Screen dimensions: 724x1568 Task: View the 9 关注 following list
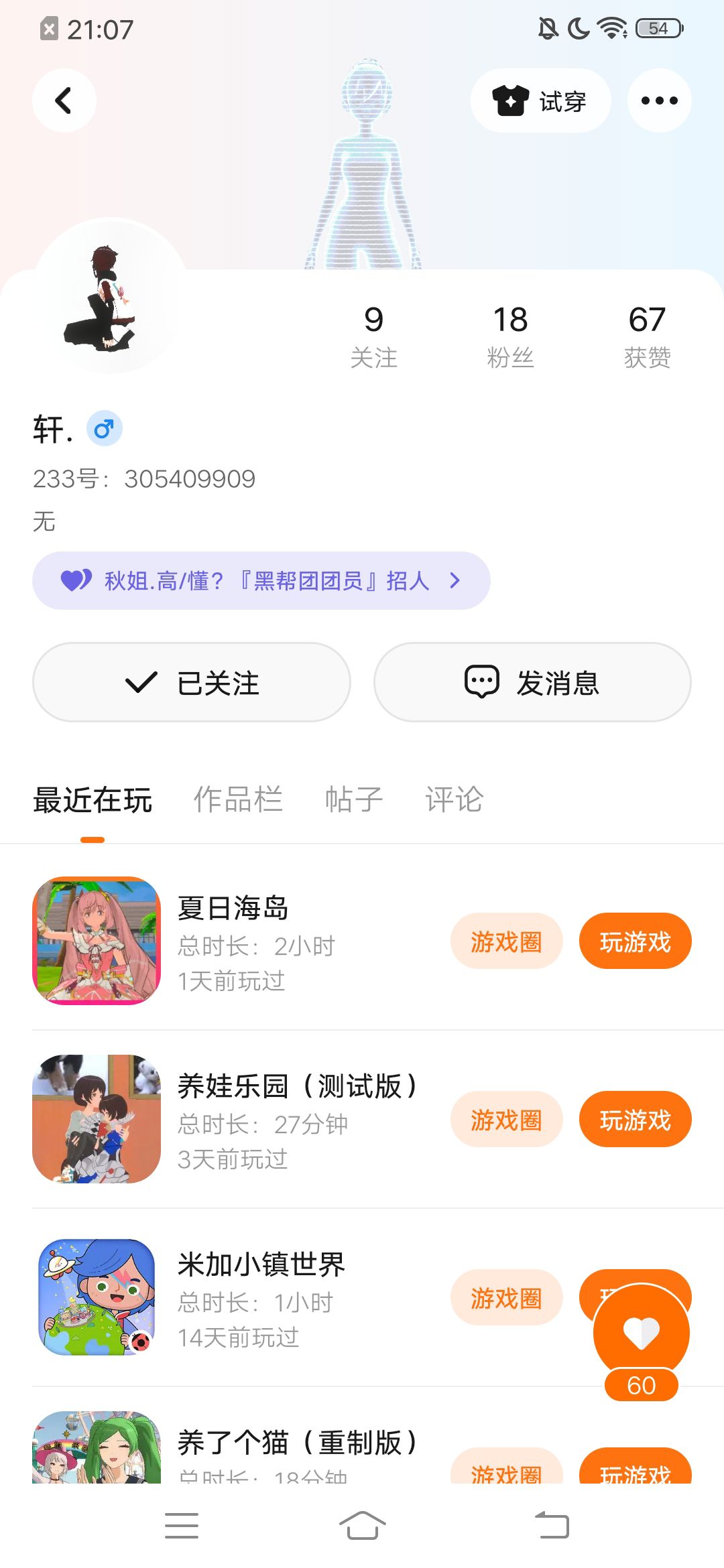[x=373, y=336]
